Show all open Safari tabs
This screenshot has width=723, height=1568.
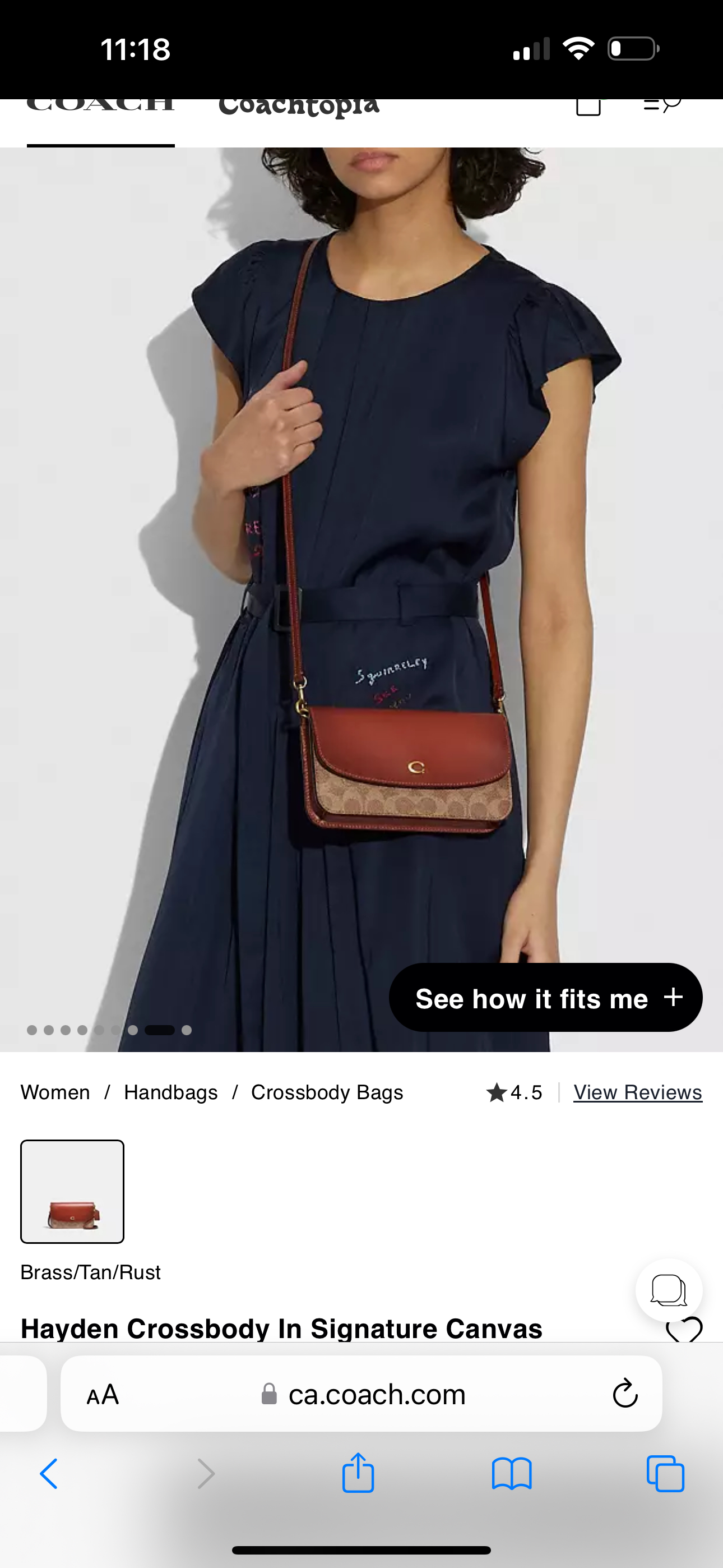point(665,1474)
